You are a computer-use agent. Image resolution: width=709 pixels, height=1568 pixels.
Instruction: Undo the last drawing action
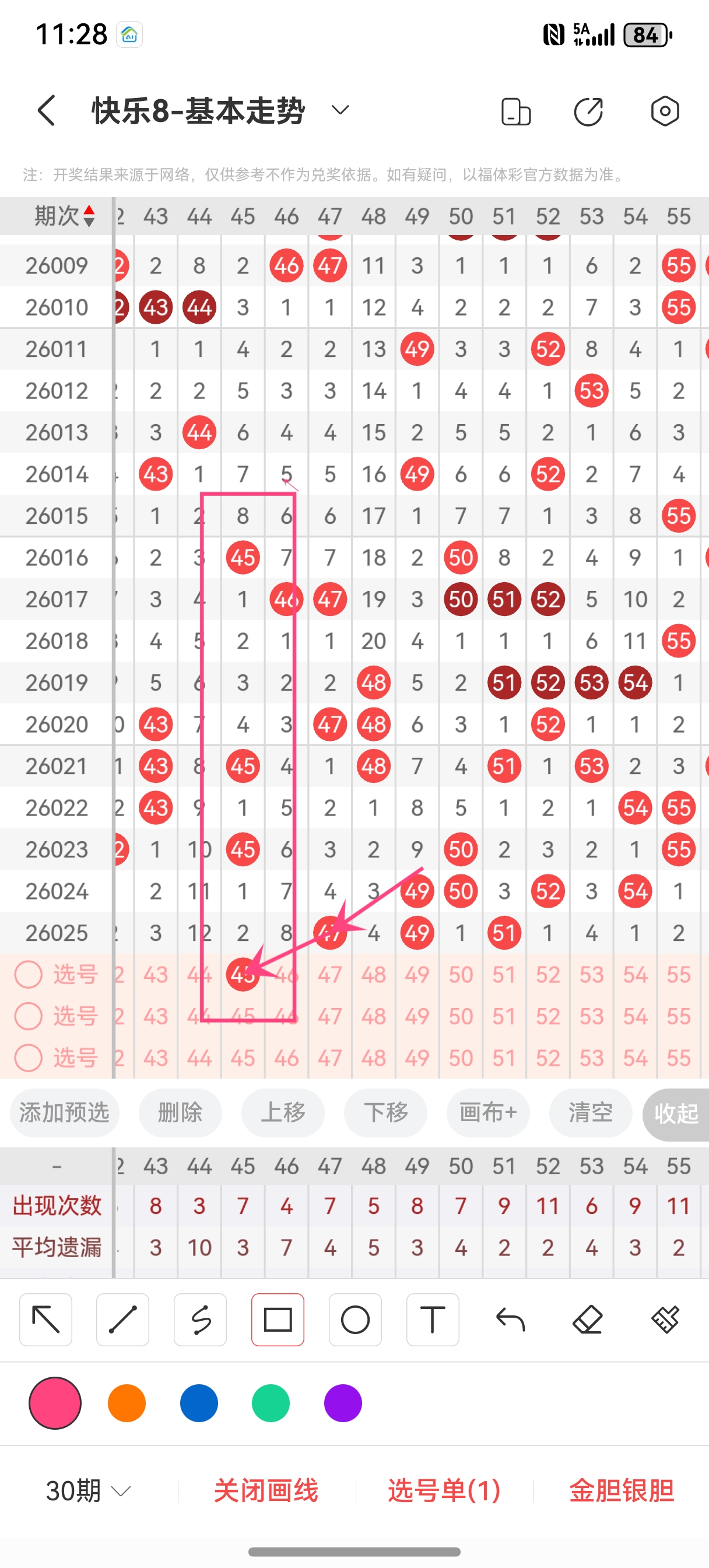coord(510,1319)
